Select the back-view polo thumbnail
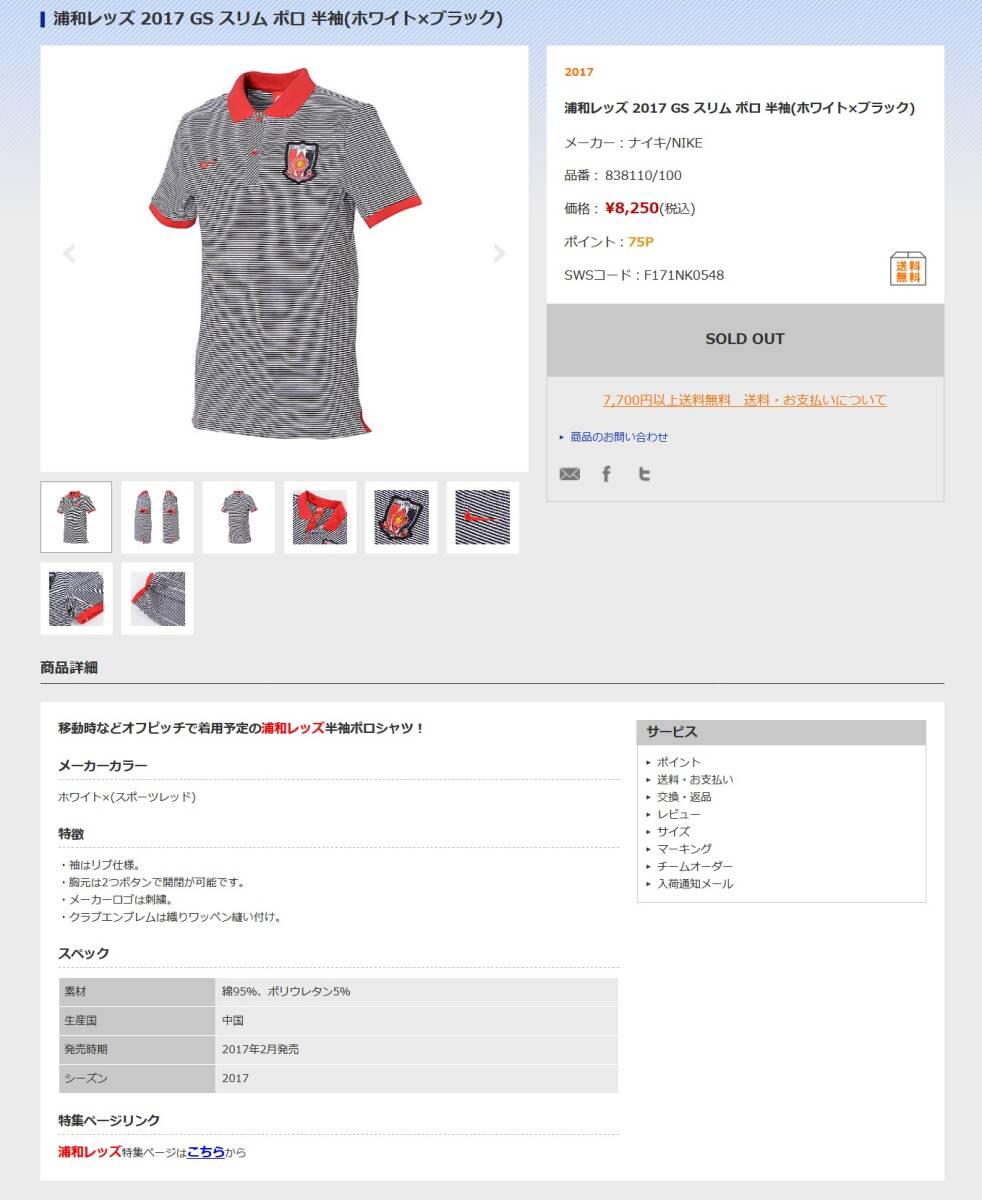Viewport: 982px width, 1200px height. tap(238, 517)
